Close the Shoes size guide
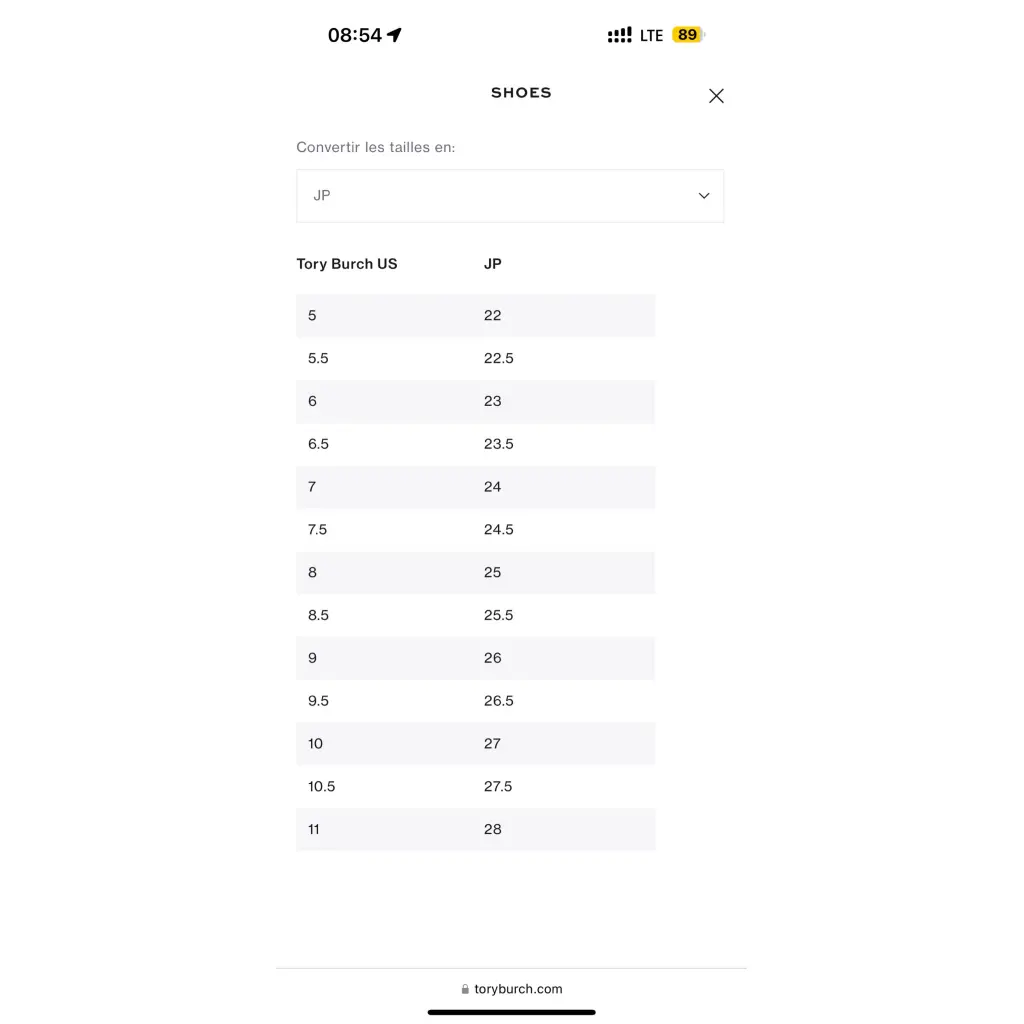Image resolution: width=1024 pixels, height=1024 pixels. tap(716, 96)
